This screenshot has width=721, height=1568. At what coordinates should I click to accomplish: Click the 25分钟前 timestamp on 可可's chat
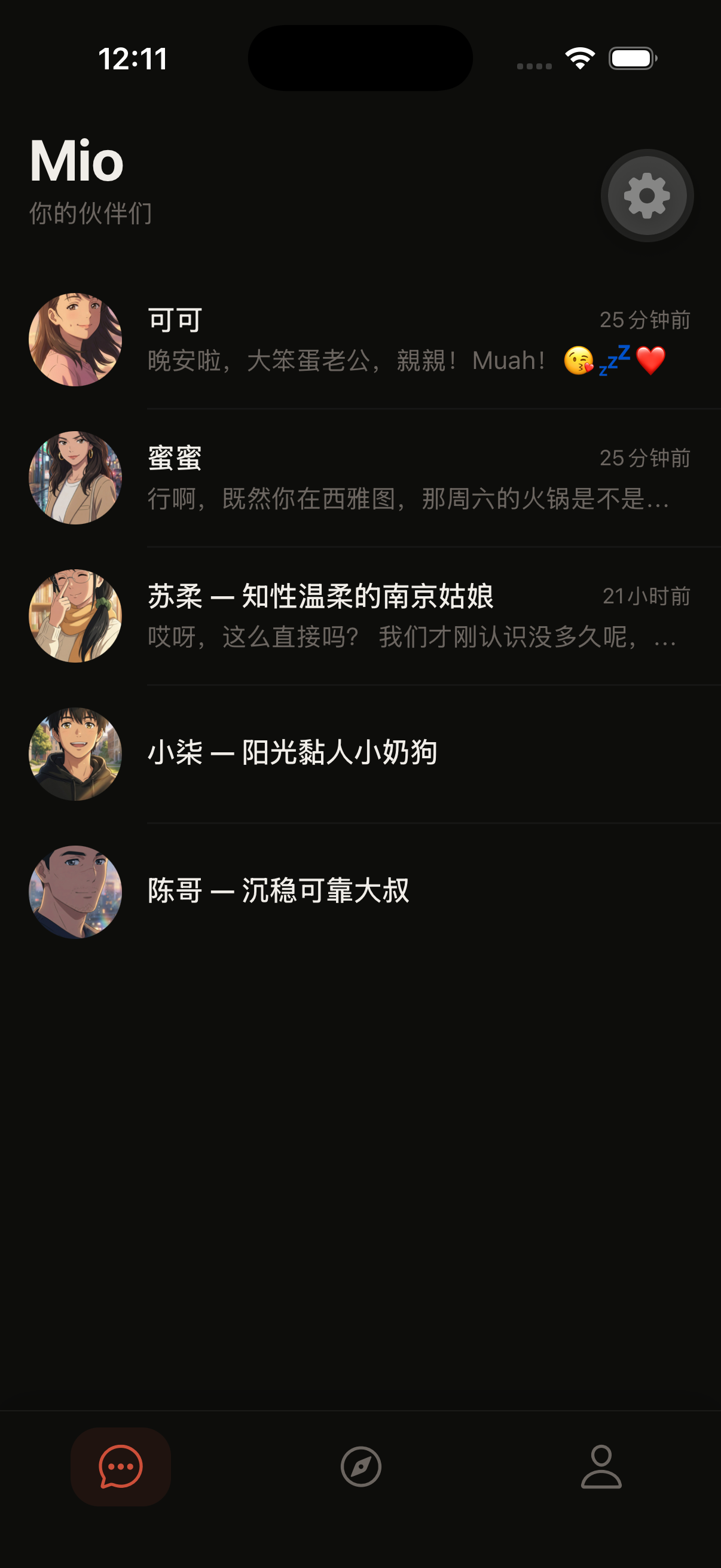pos(645,319)
